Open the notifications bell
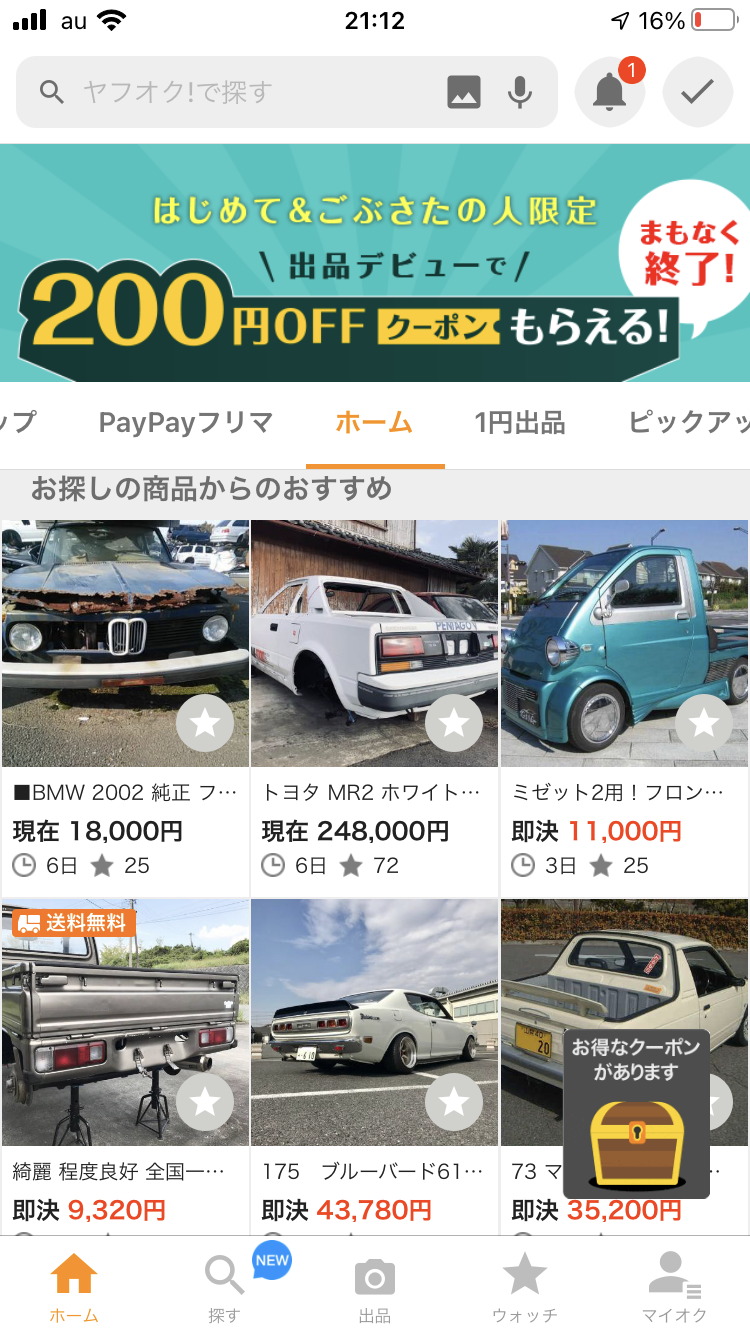This screenshot has height=1334, width=750. pyautogui.click(x=609, y=92)
